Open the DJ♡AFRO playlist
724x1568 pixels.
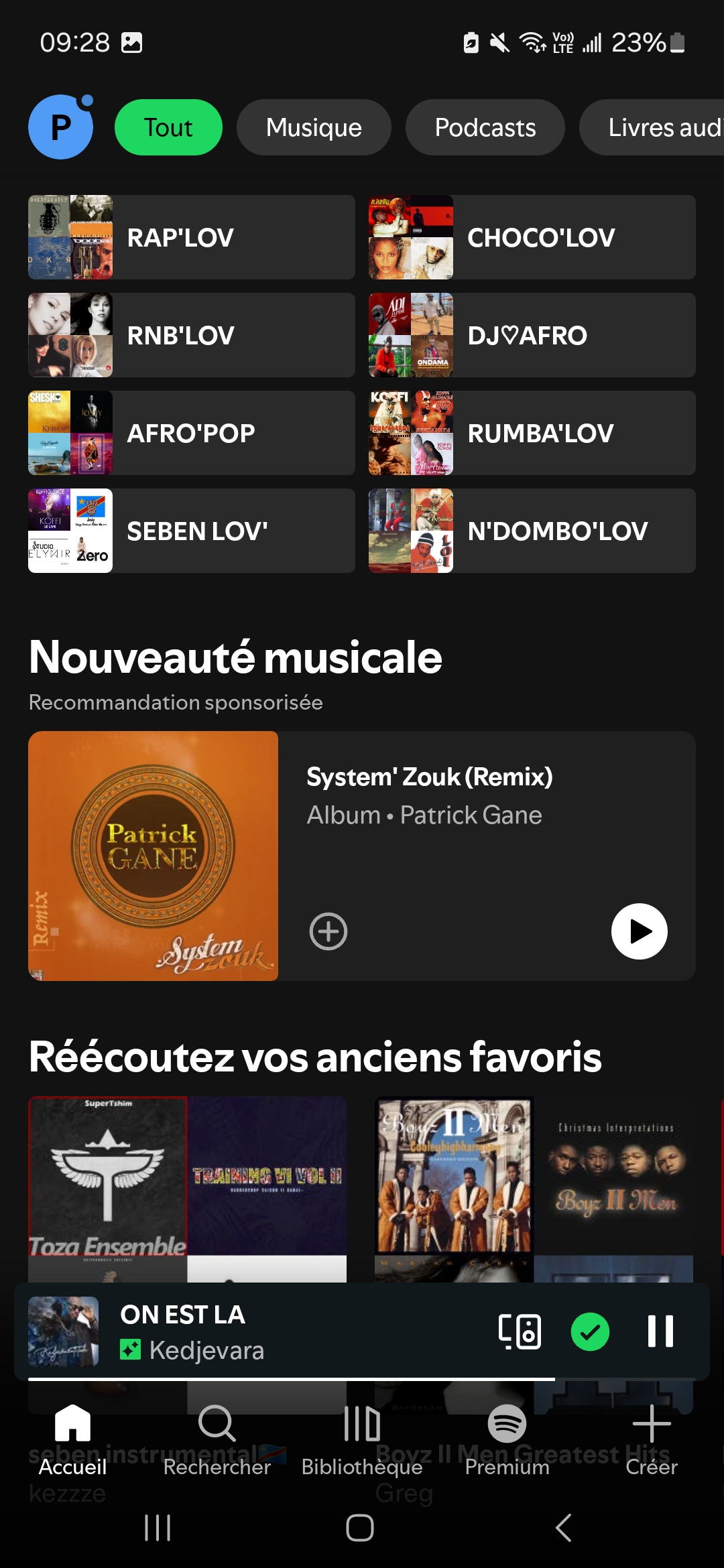(532, 335)
